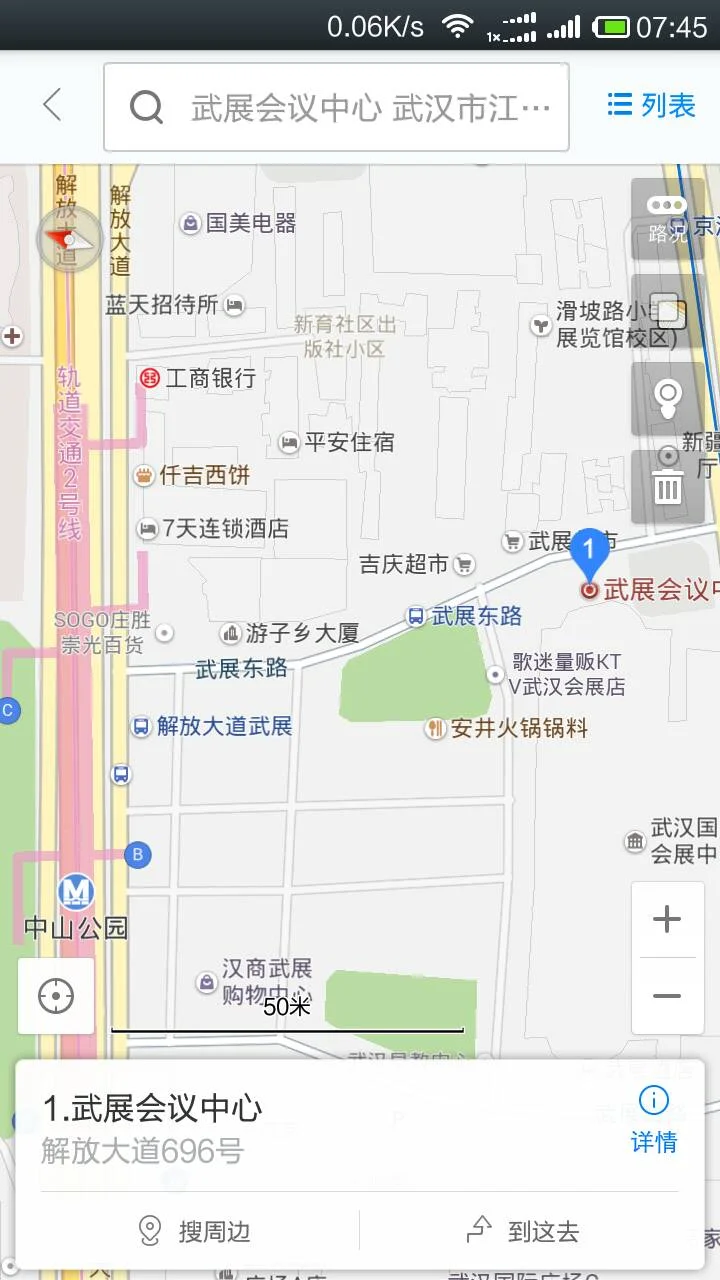Image resolution: width=720 pixels, height=1280 pixels.
Task: Open 详情 details for the result
Action: [653, 1143]
